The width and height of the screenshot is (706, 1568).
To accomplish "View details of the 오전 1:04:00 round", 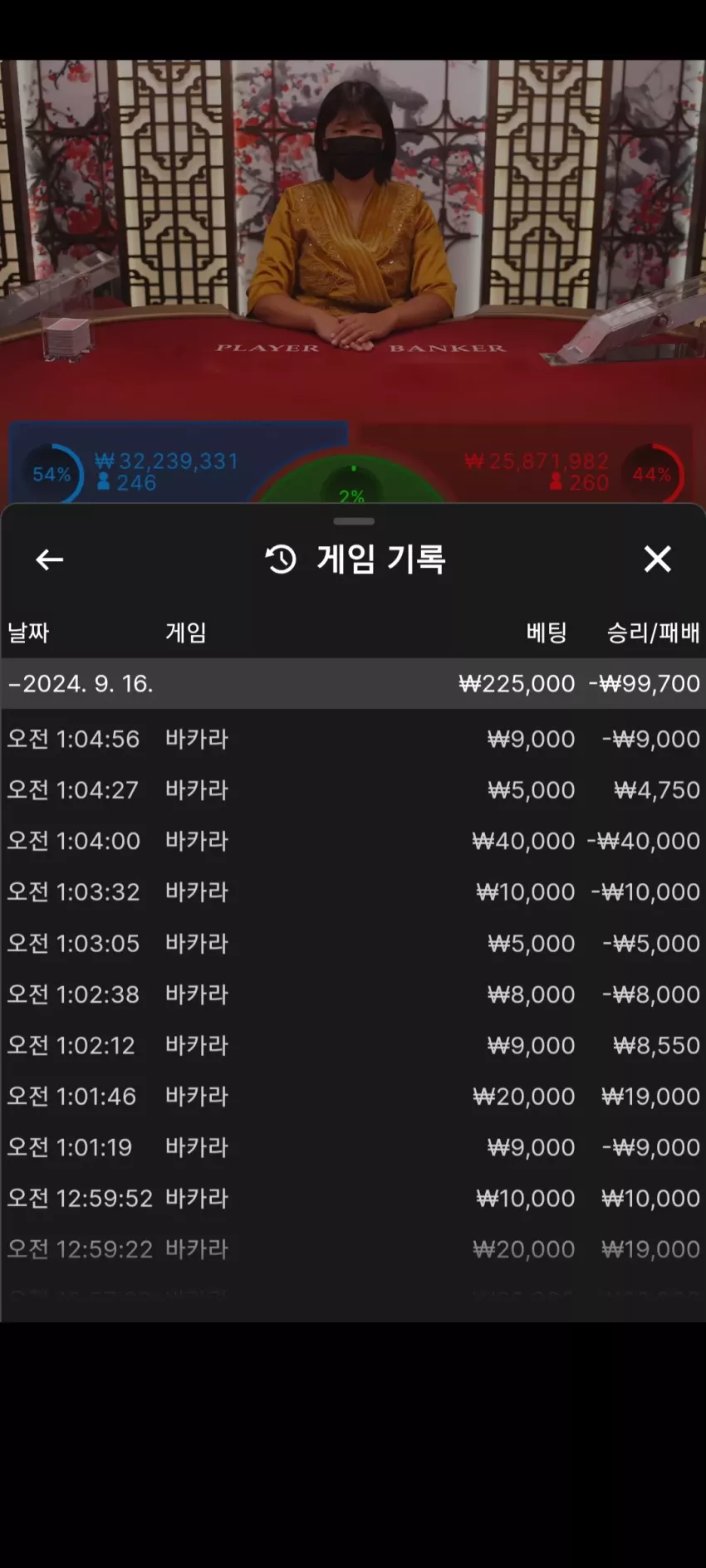I will (x=353, y=841).
